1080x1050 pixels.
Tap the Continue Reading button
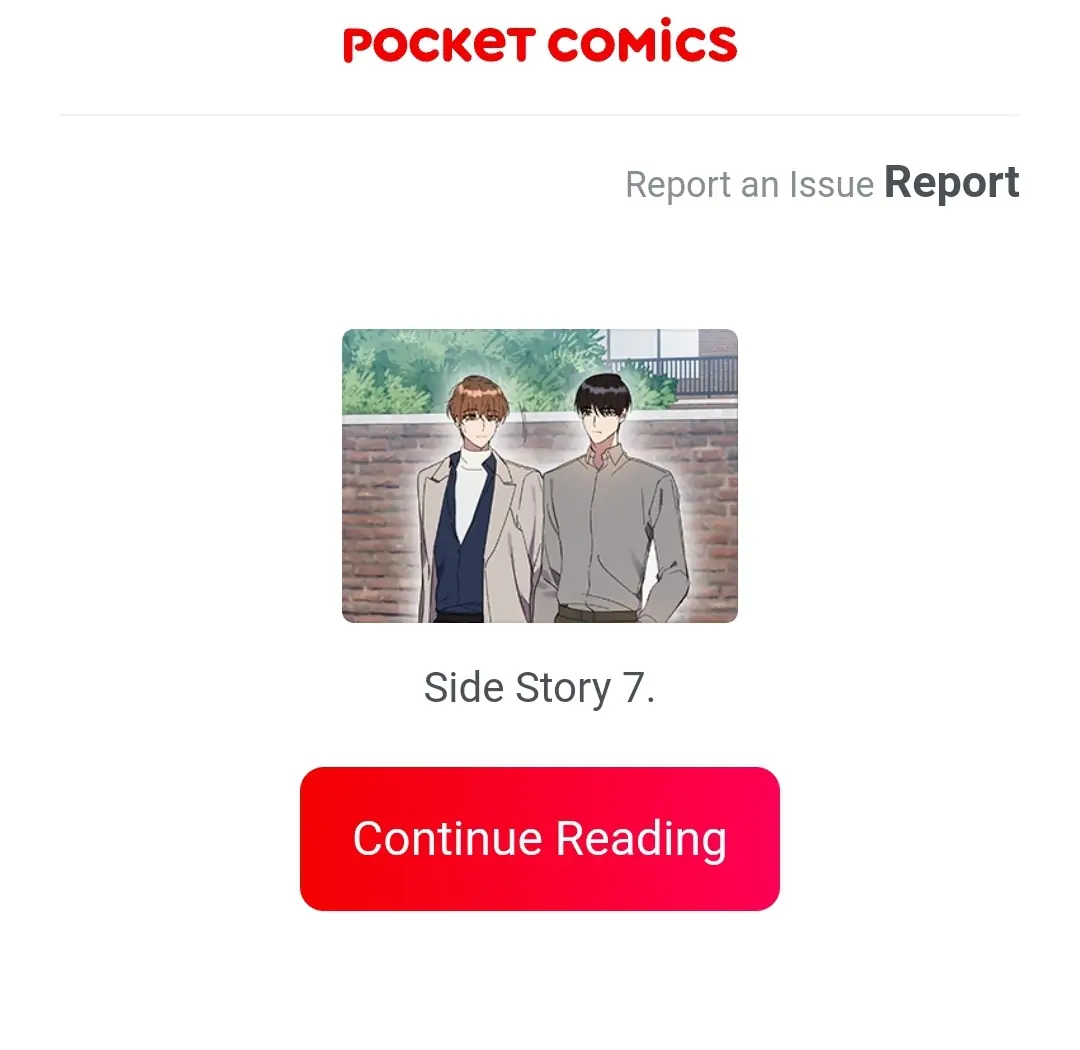[539, 838]
